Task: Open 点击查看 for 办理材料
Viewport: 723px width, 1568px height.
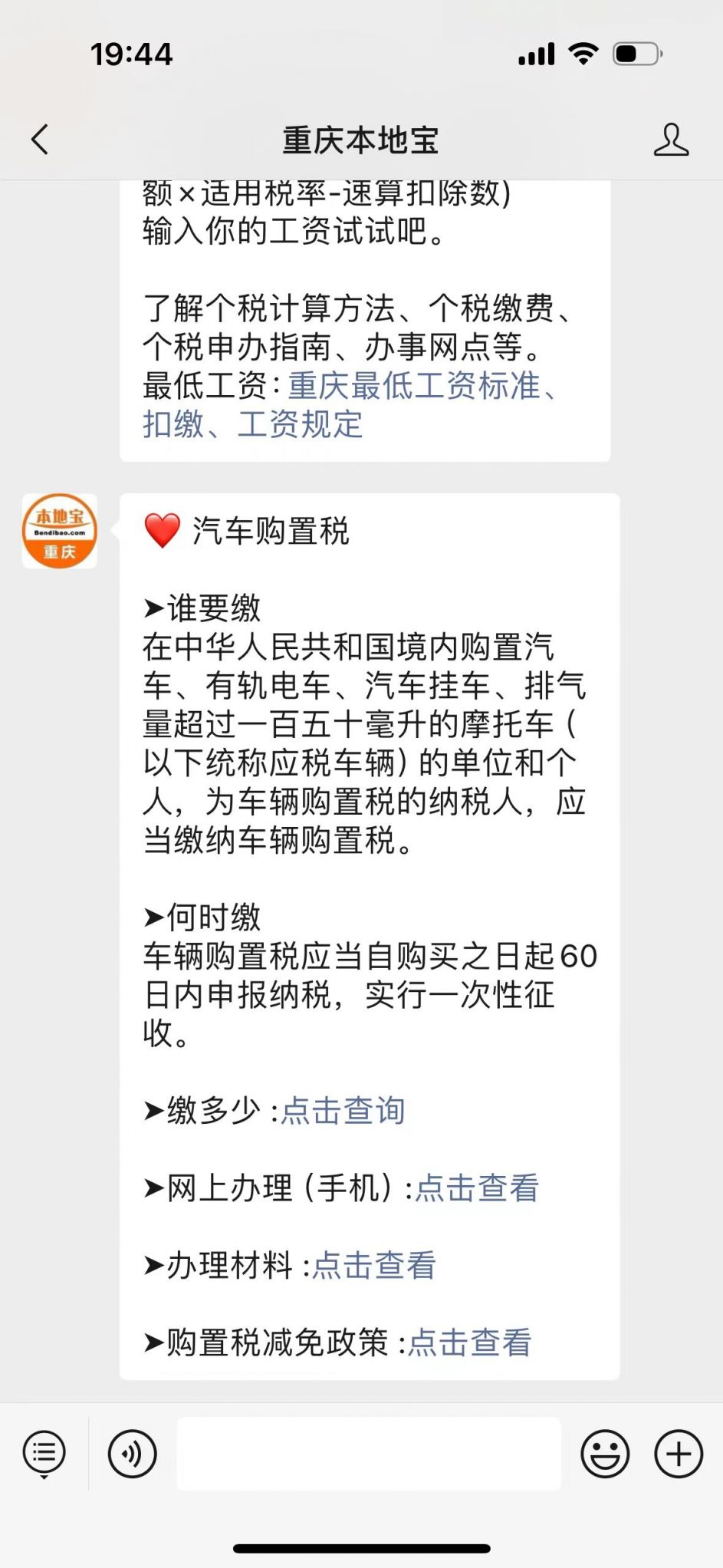Action: point(373,1265)
